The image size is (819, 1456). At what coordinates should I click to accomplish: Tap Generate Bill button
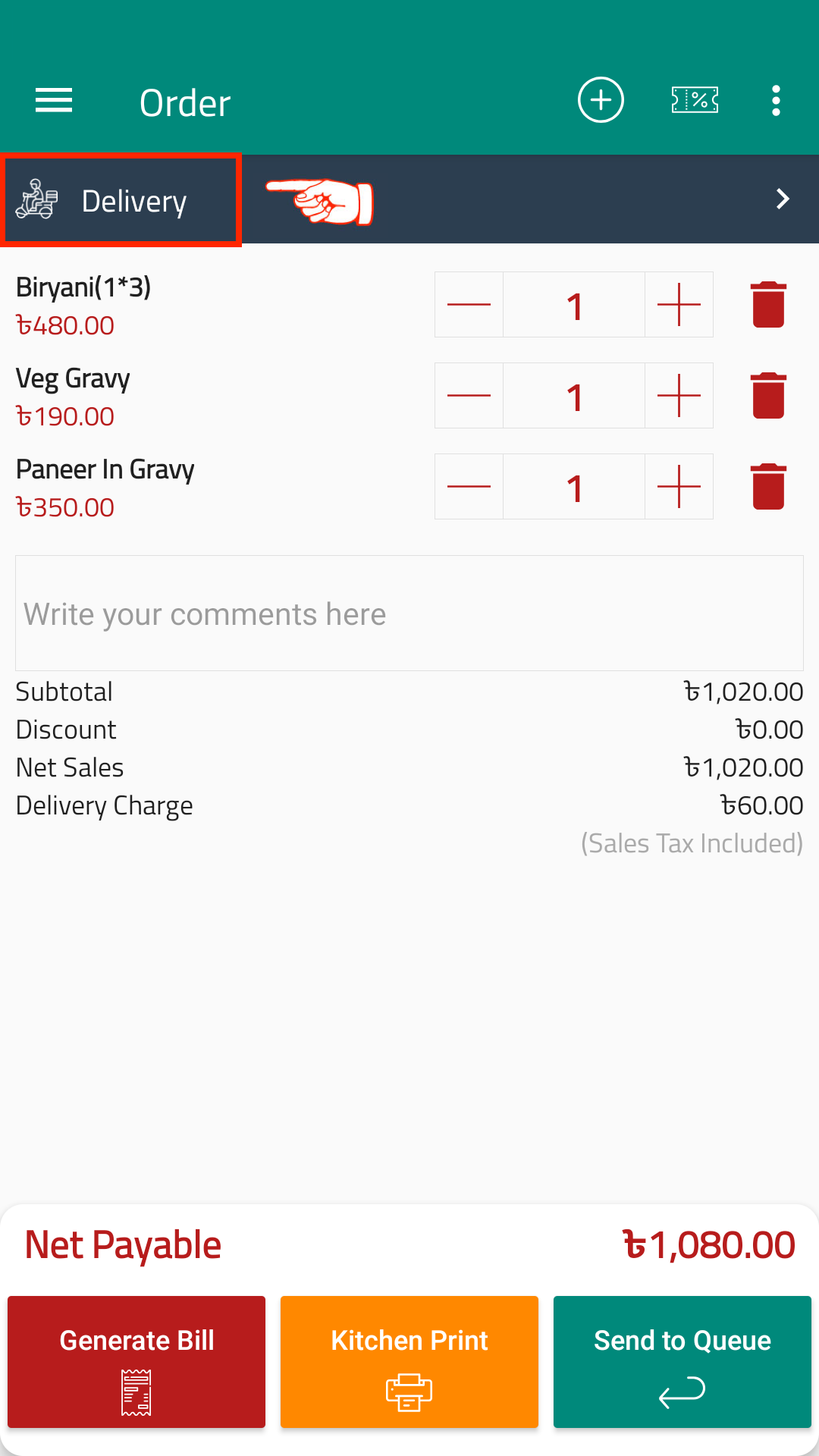coord(136,1362)
